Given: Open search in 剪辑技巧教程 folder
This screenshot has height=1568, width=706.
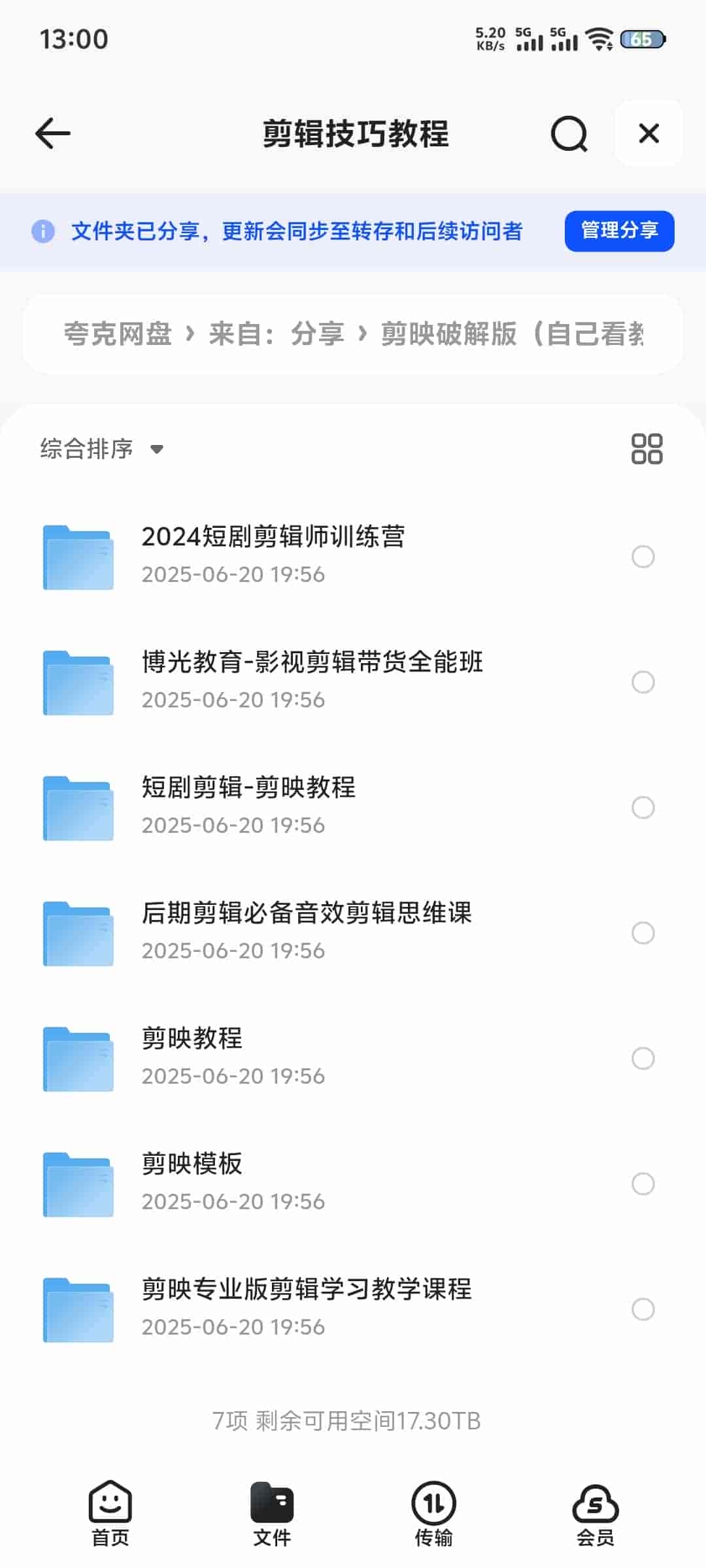Looking at the screenshot, I should (x=569, y=134).
